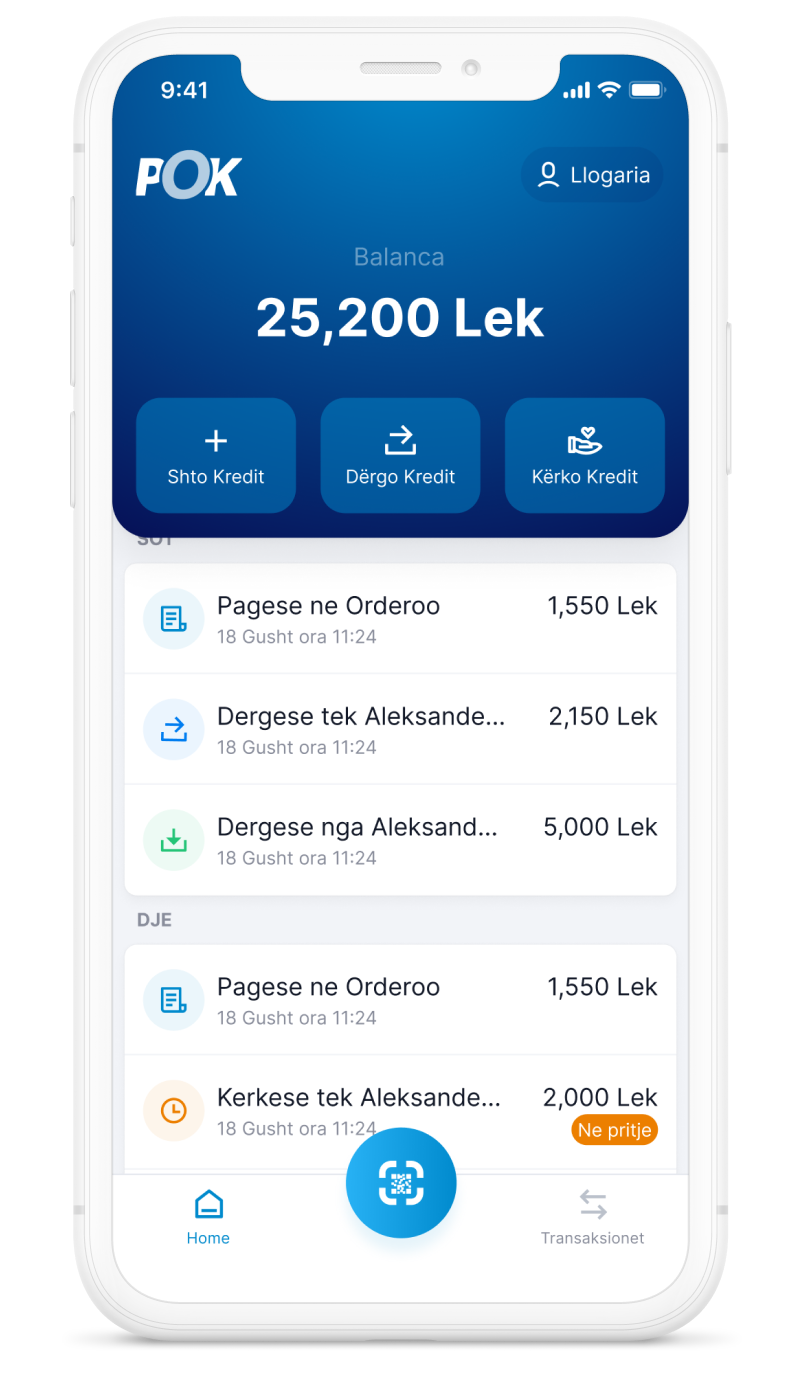Image resolution: width=795 pixels, height=1391 pixels.
Task: Open the 2,150 Lek Dergese tek Aleksande transaction
Action: (400, 729)
